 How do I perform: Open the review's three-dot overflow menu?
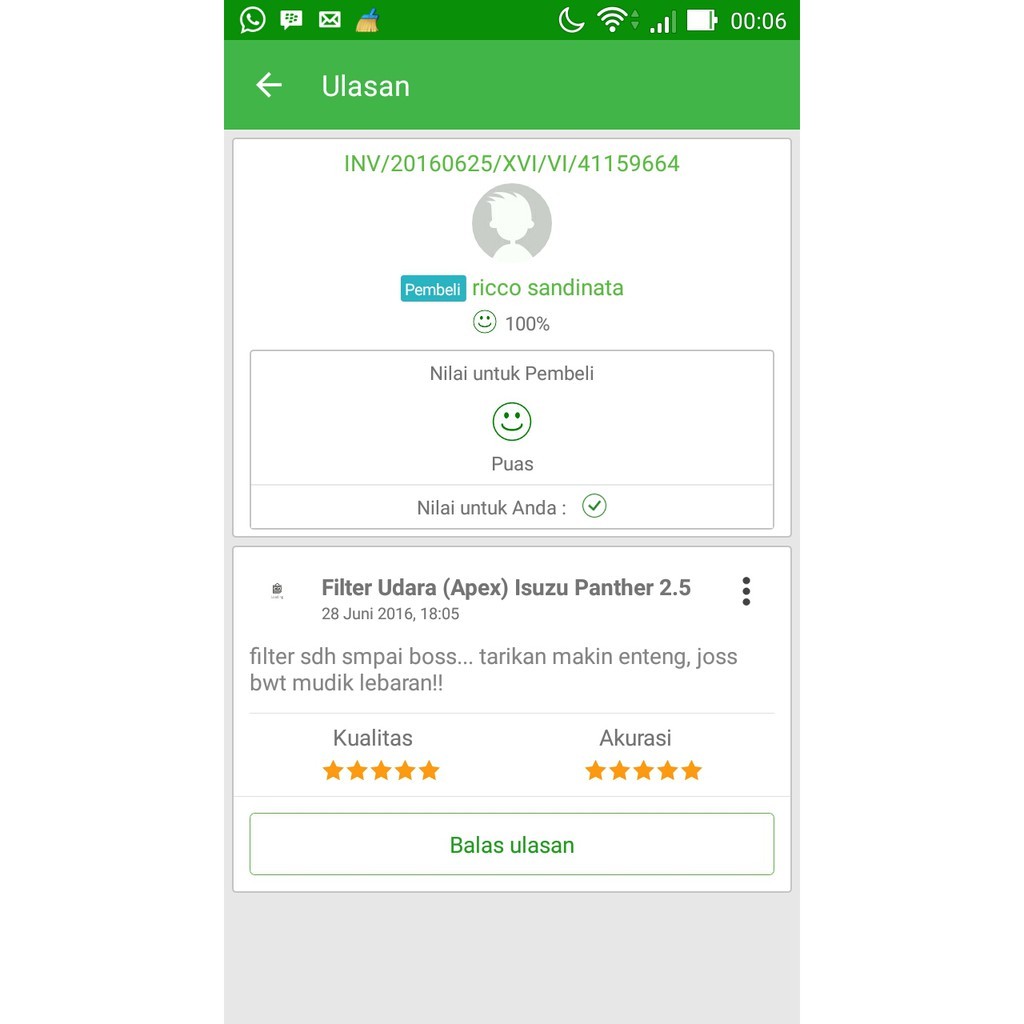(746, 591)
